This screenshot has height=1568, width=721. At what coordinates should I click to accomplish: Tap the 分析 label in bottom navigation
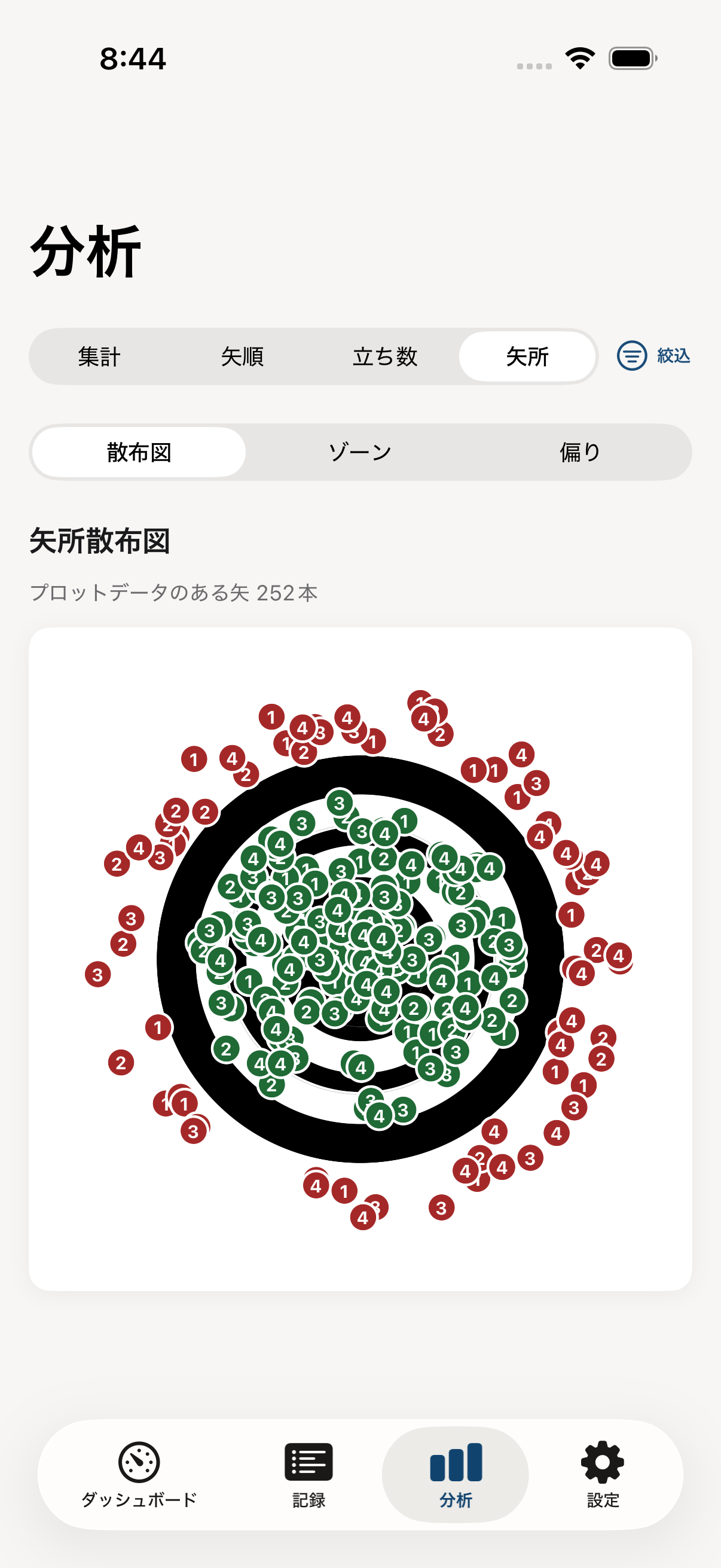(455, 1500)
